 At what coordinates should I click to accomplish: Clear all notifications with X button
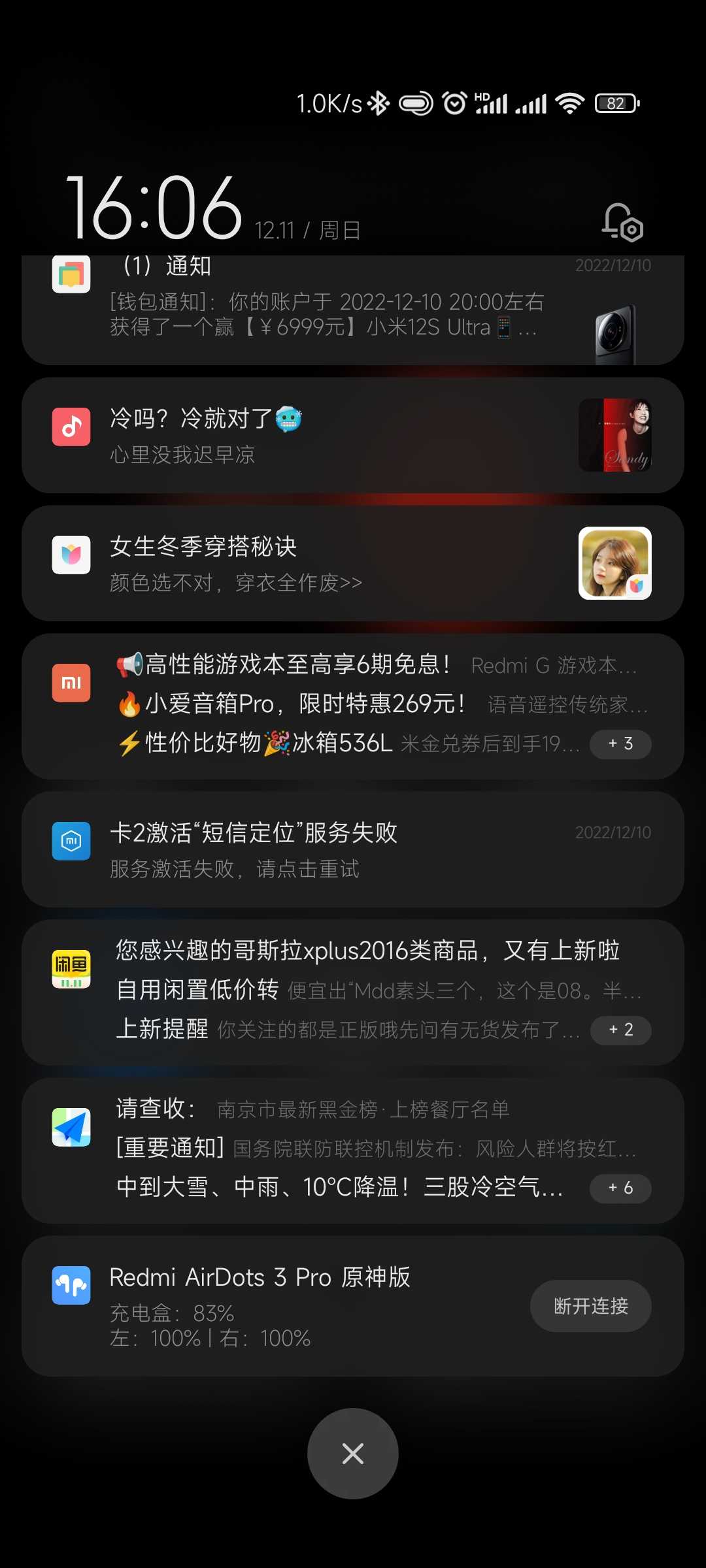(x=353, y=1454)
